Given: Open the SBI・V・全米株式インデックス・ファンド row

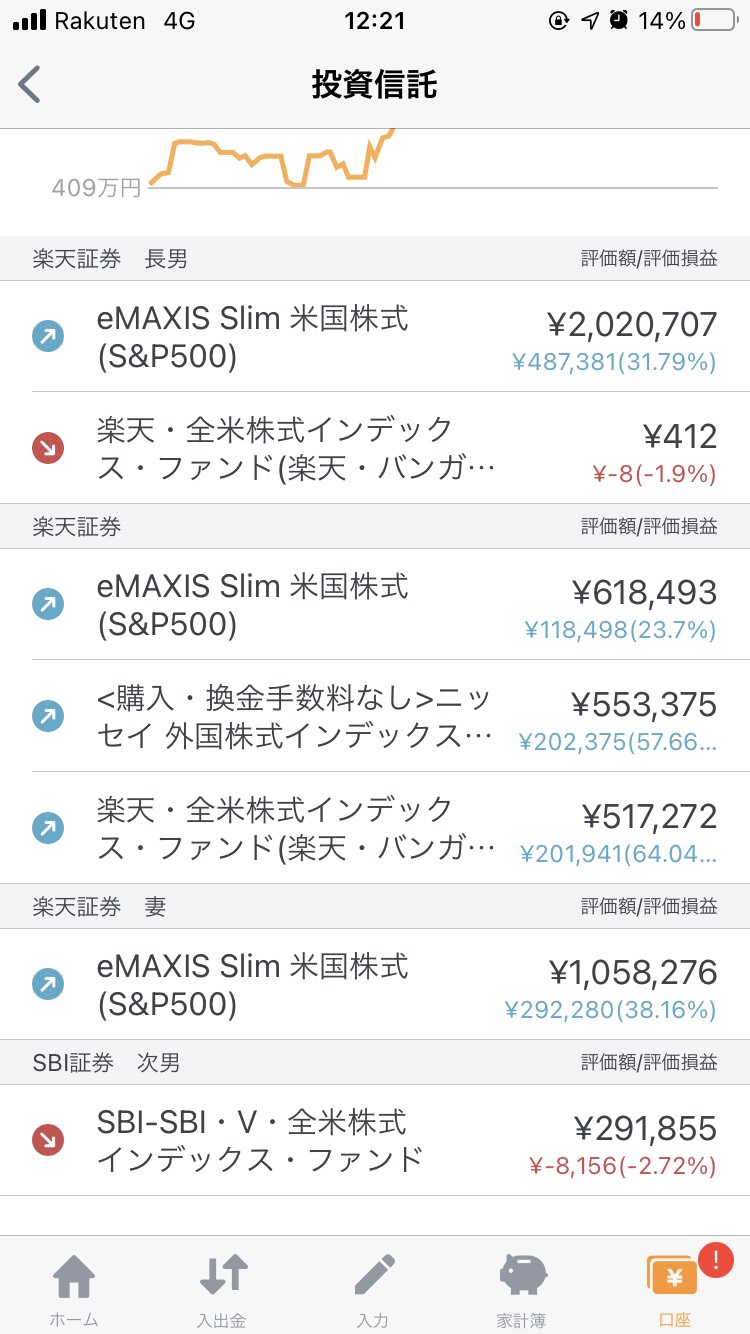Looking at the screenshot, I should tap(375, 1140).
